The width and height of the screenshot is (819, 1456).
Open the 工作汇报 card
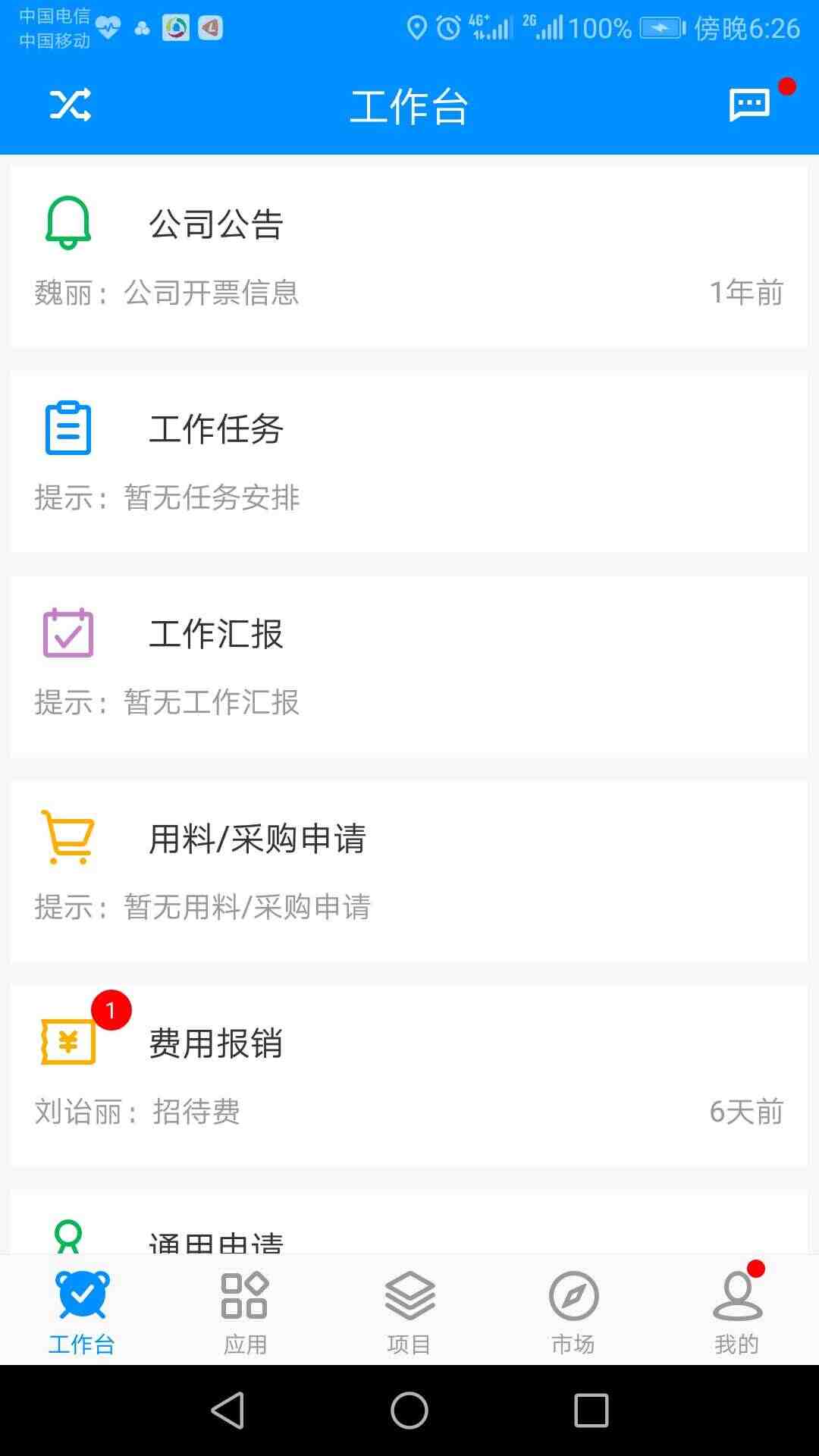pyautogui.click(x=409, y=666)
